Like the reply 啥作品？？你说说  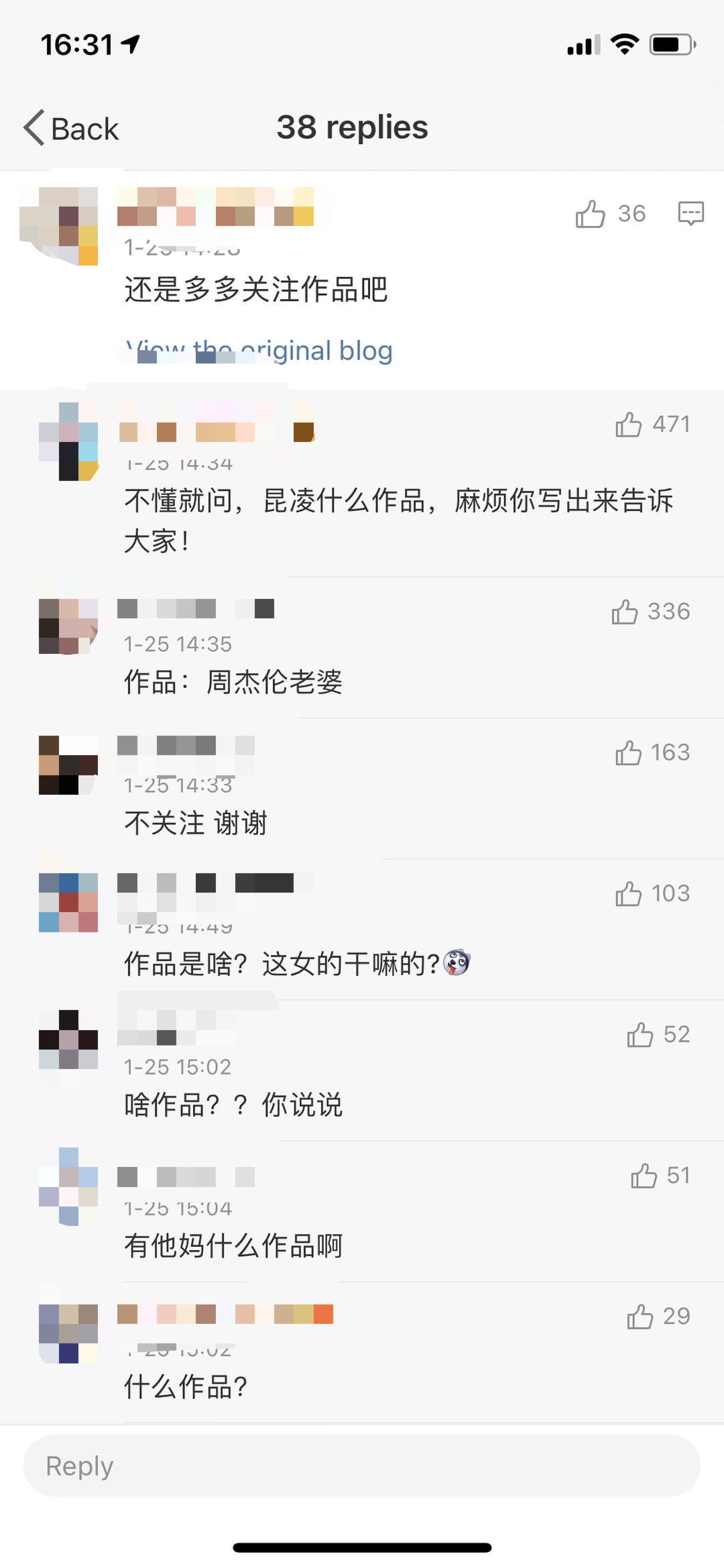(640, 1035)
